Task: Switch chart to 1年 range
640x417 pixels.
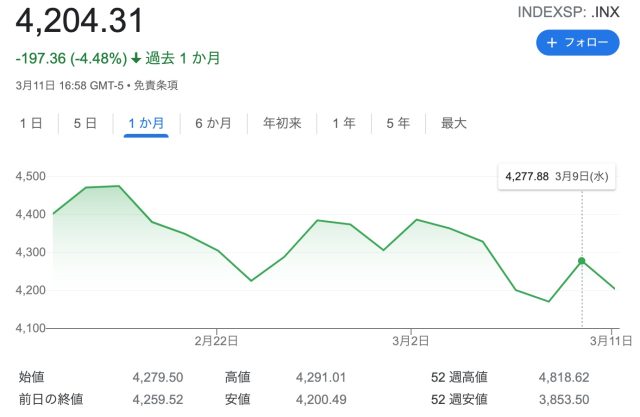Action: point(344,124)
